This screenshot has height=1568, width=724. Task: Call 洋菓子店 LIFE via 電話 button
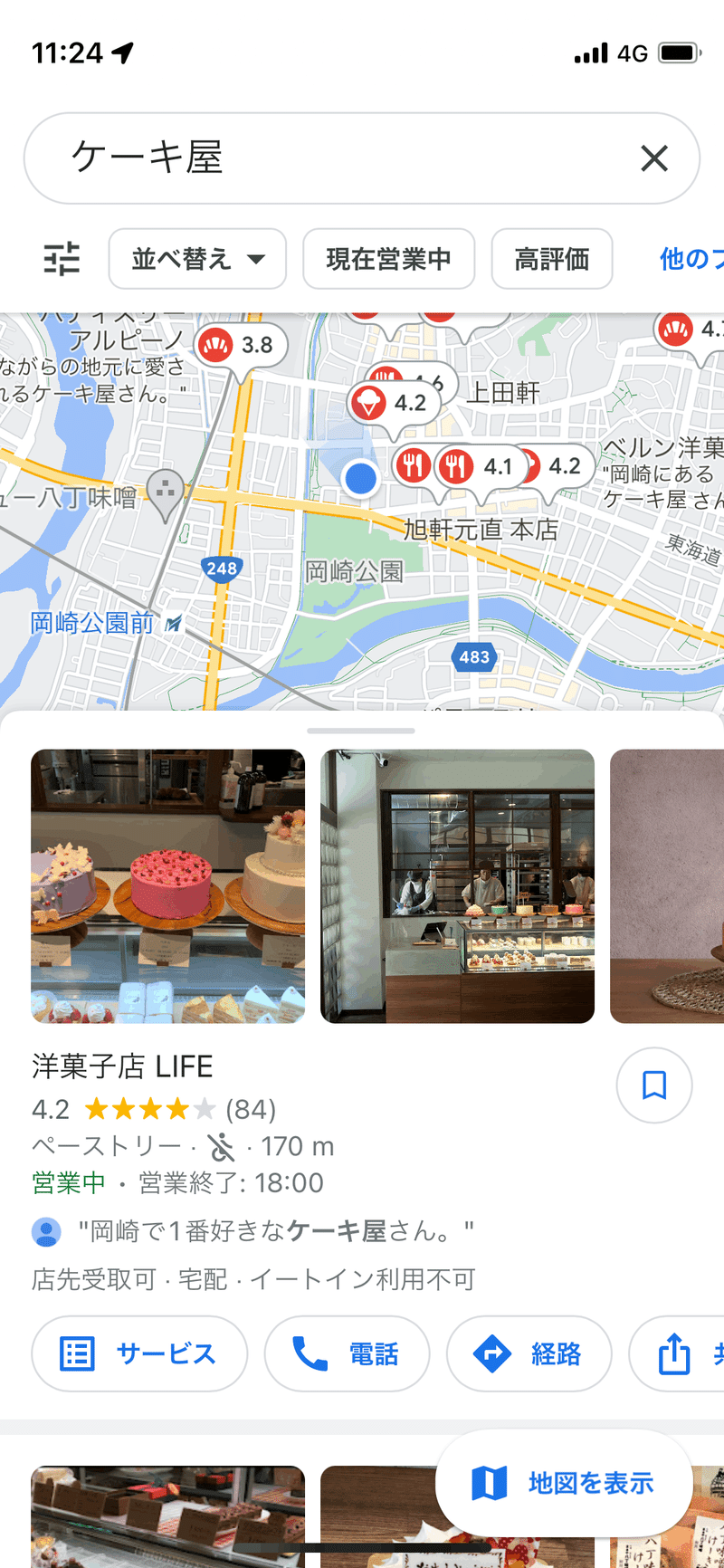coord(347,1353)
